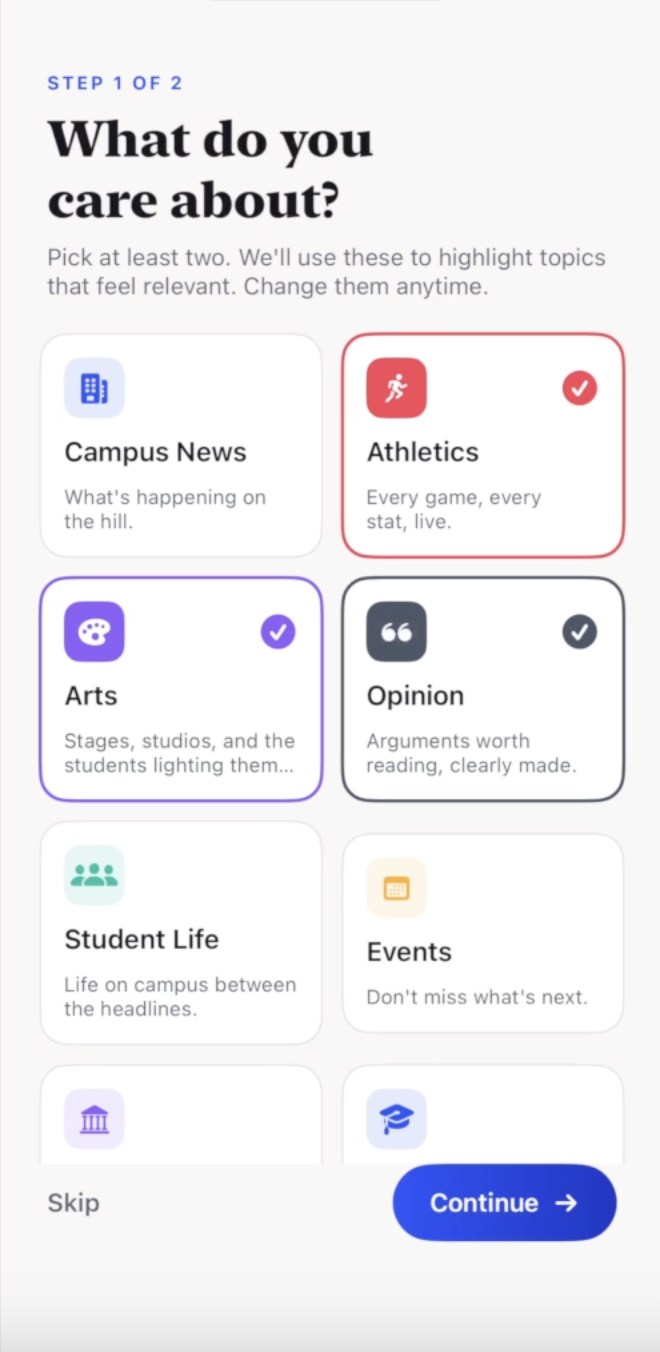Add Student Life to your interests
The width and height of the screenshot is (660, 1352).
[181, 932]
